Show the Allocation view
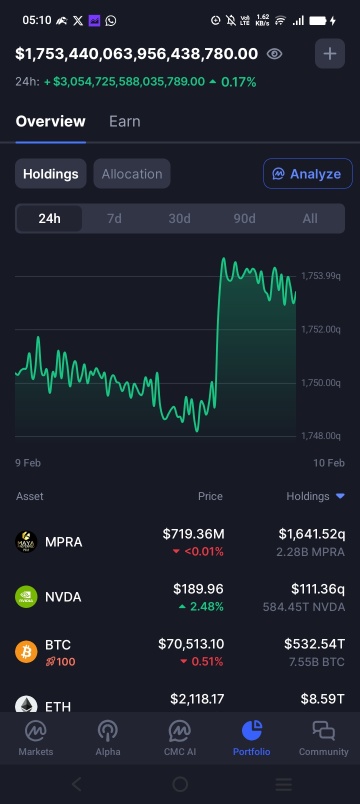The height and width of the screenshot is (804, 360). tap(132, 174)
